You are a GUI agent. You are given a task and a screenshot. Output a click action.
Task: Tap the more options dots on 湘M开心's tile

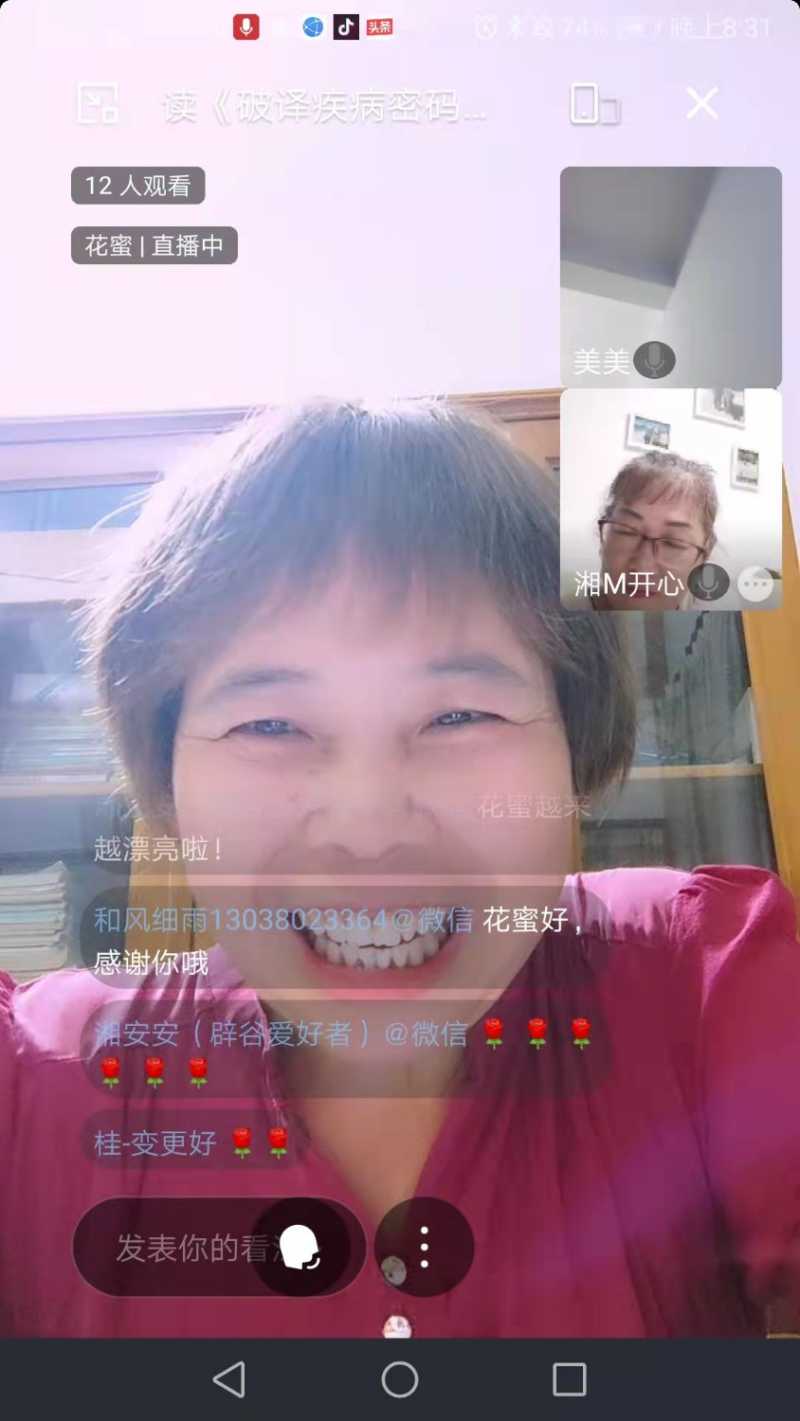(x=756, y=584)
